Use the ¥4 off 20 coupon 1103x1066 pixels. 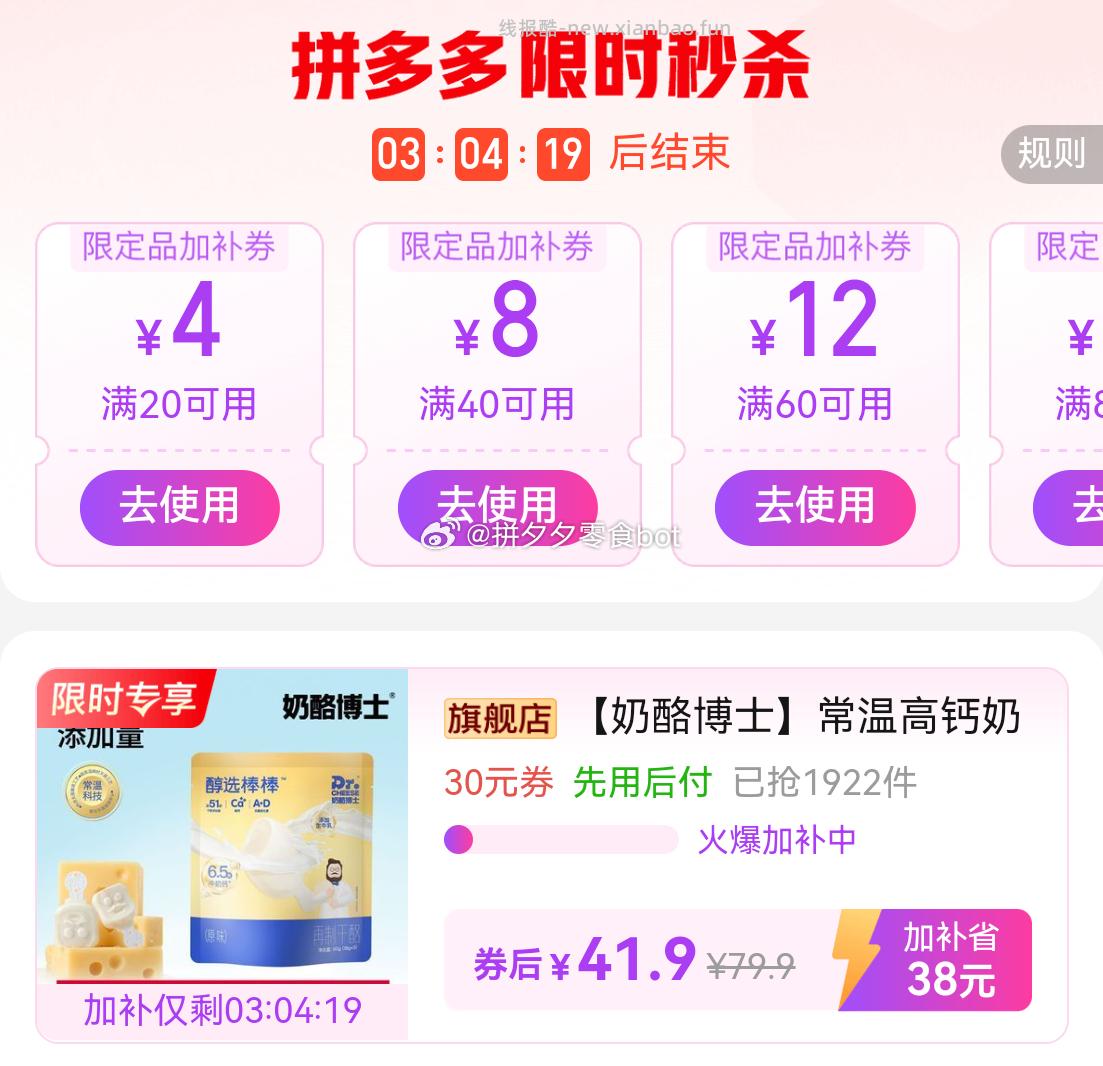click(179, 507)
